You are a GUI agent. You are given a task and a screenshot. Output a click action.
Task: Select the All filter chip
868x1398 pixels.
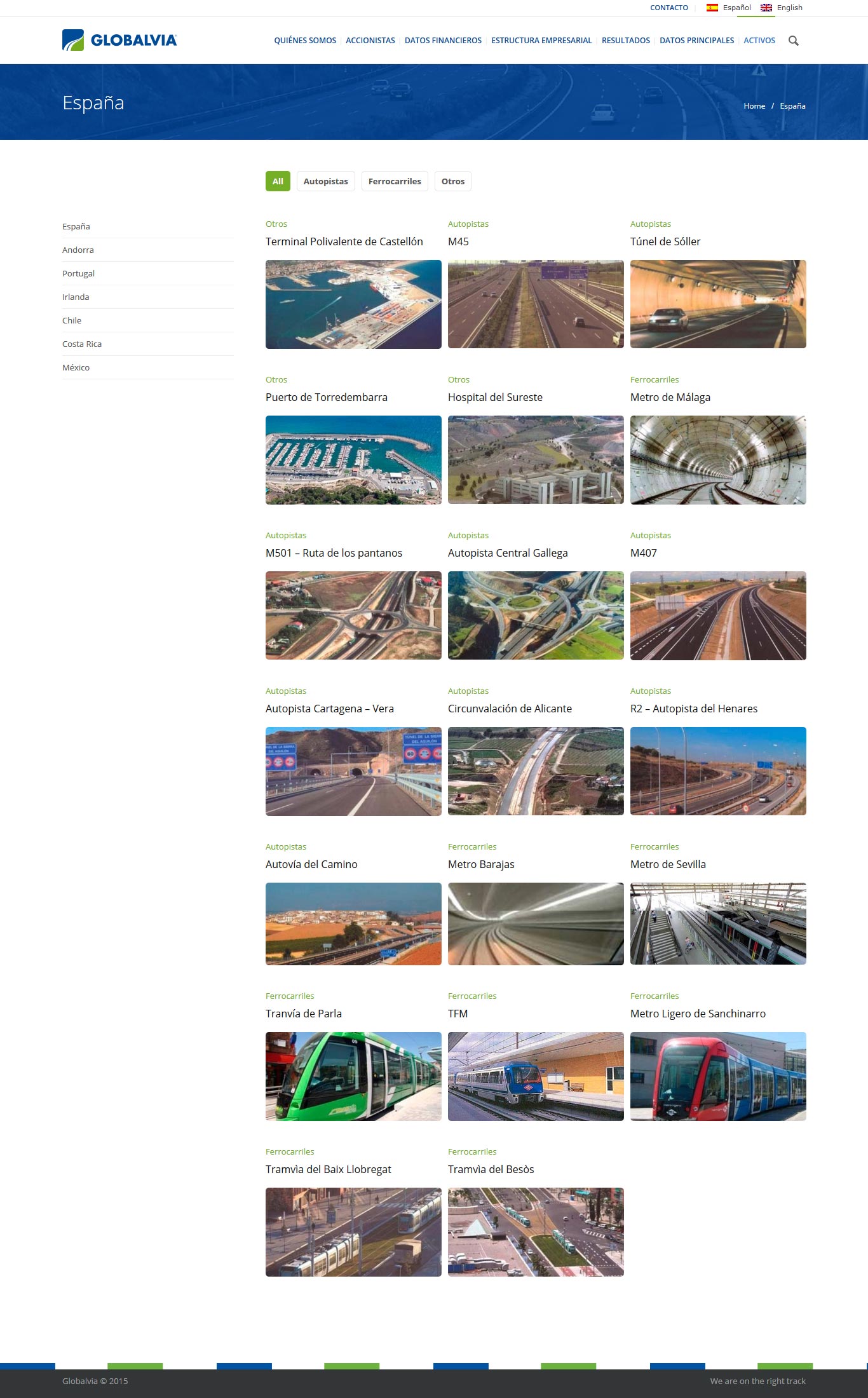(278, 181)
